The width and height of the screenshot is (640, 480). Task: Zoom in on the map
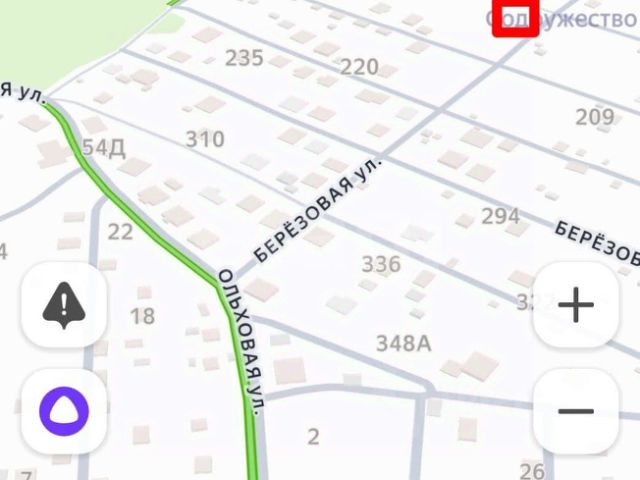point(575,305)
